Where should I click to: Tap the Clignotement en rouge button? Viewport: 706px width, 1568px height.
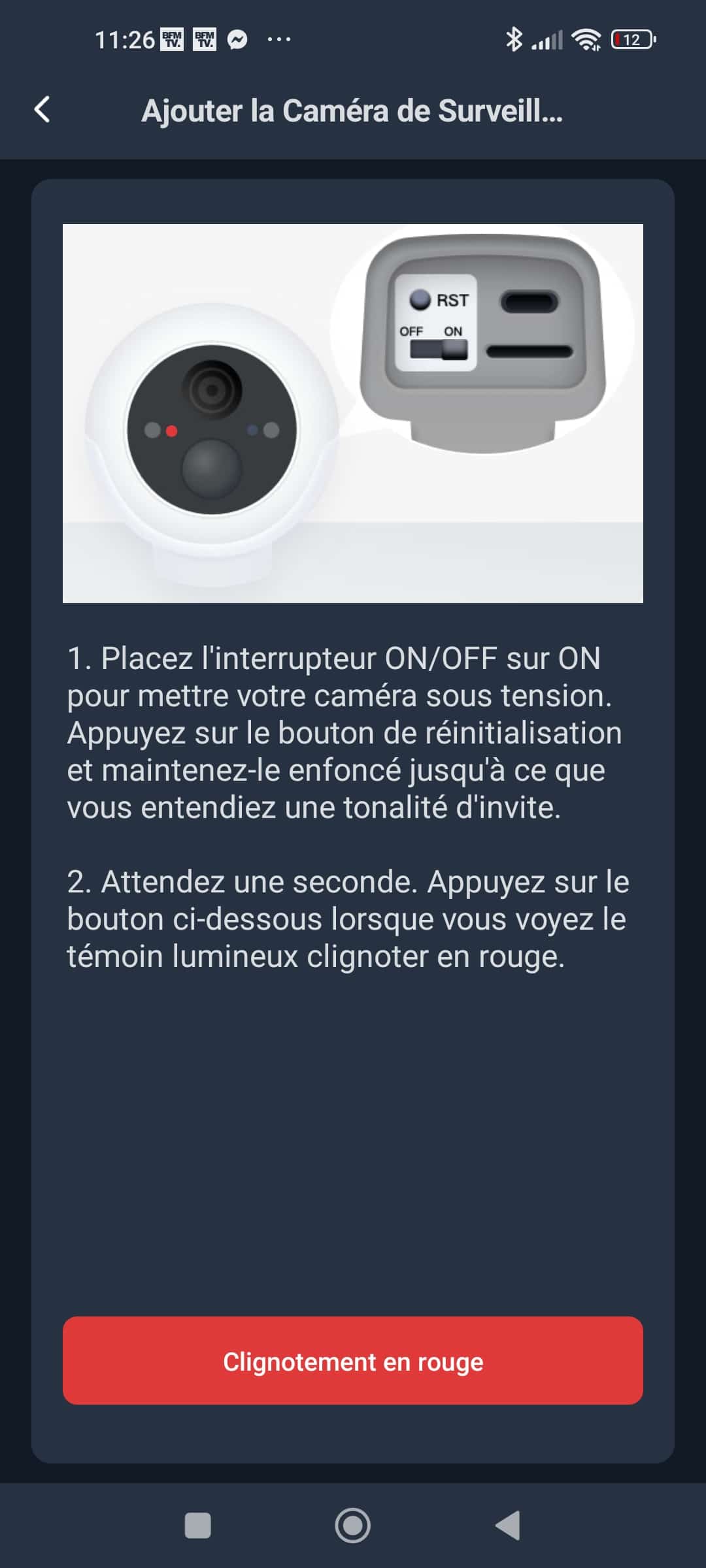point(353,1362)
